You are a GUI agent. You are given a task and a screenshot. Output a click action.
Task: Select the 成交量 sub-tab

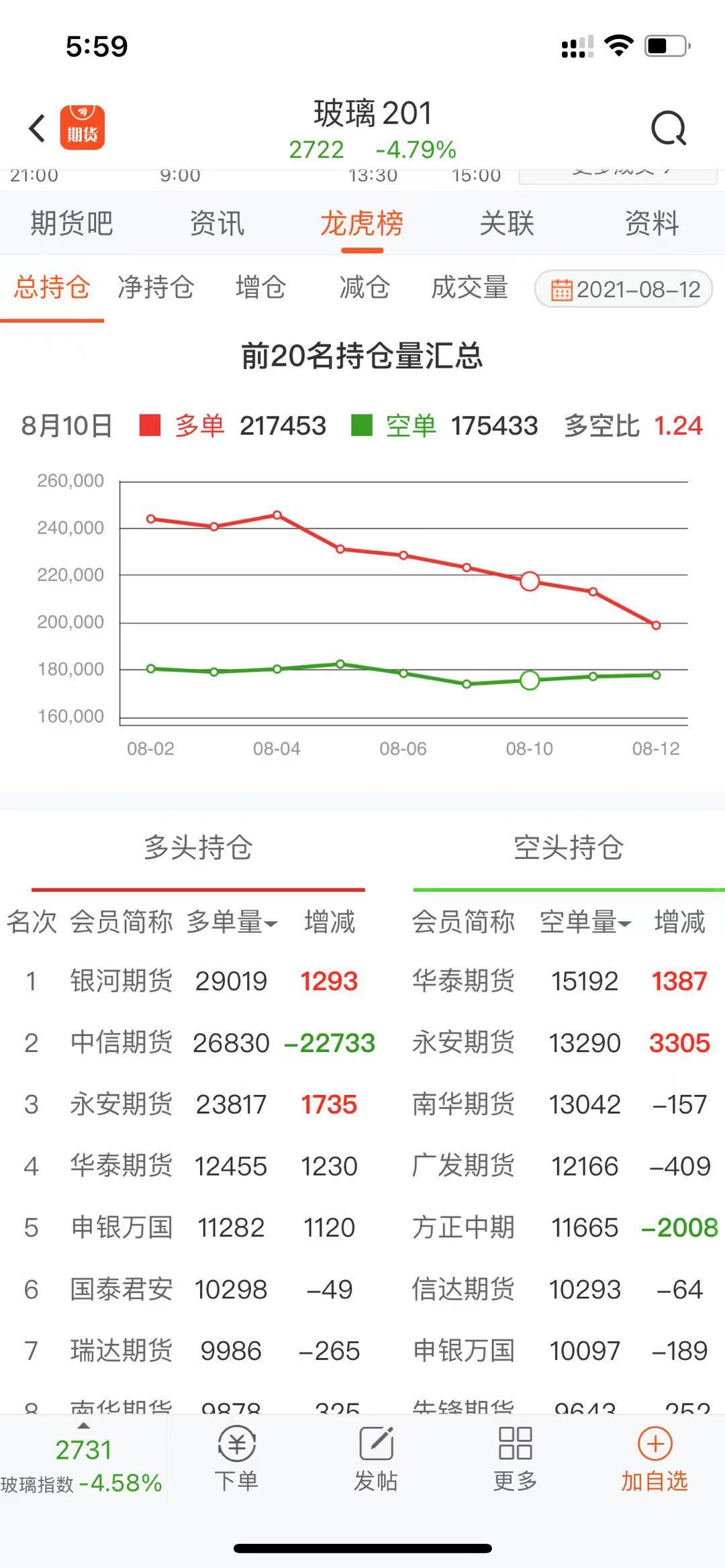(x=469, y=288)
